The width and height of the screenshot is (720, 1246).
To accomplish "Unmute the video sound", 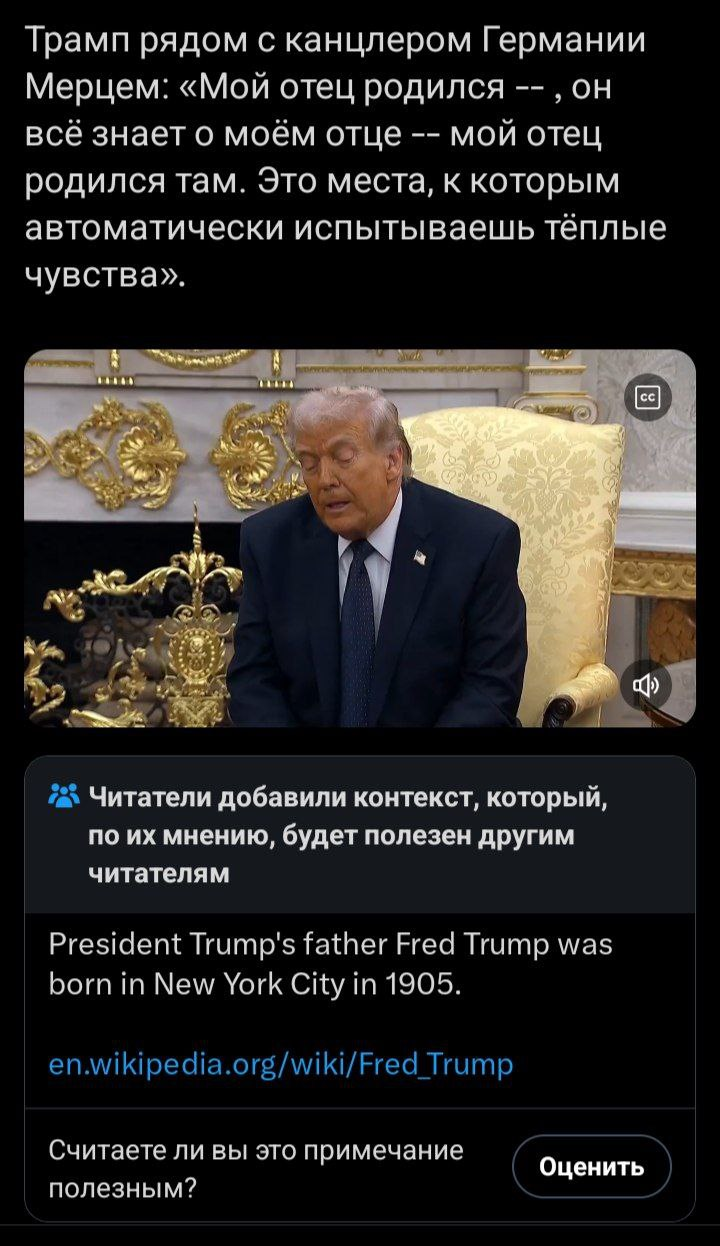I will coord(647,685).
